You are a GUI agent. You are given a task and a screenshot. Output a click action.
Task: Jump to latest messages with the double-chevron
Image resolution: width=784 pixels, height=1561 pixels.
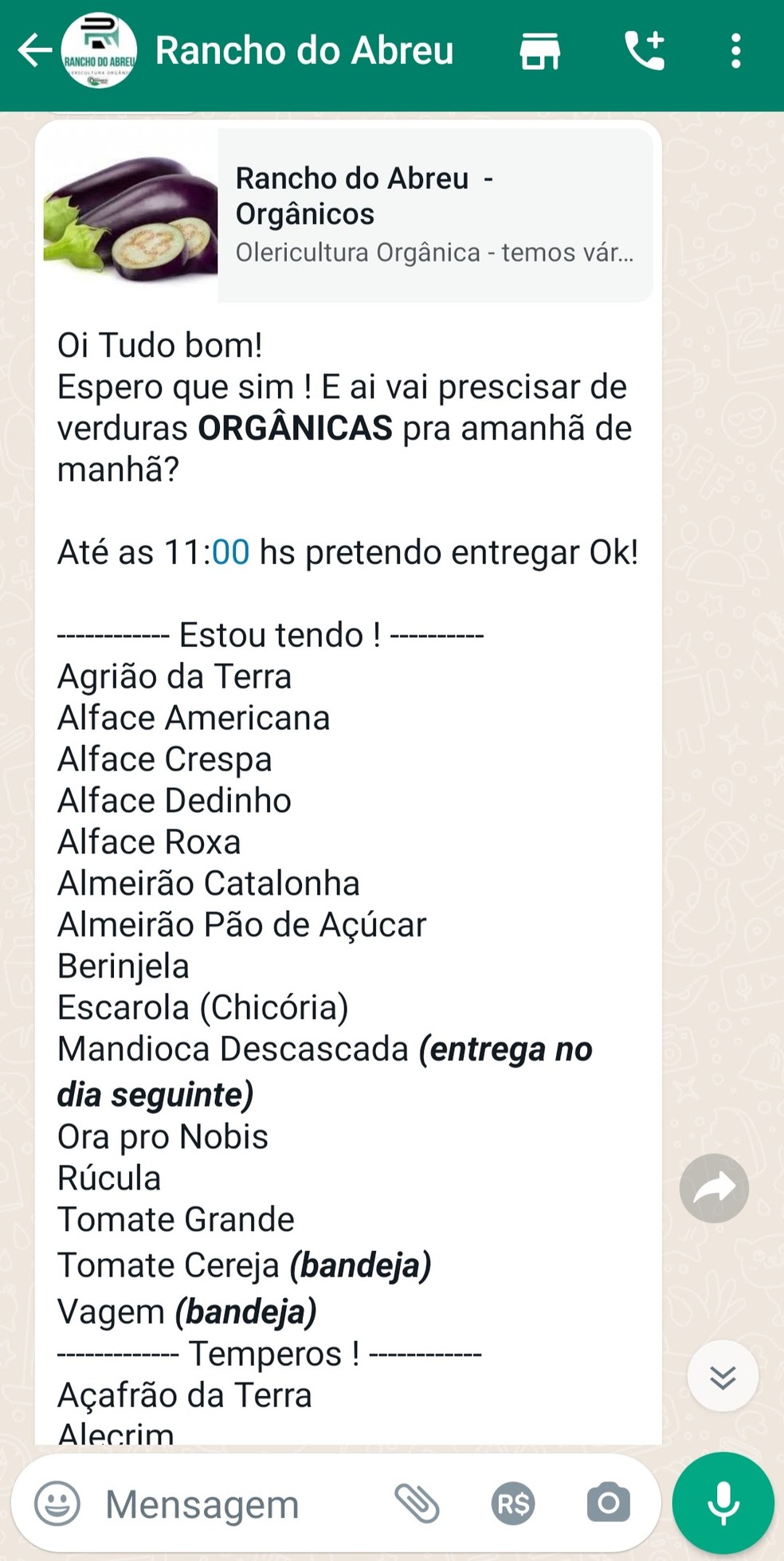click(722, 1375)
